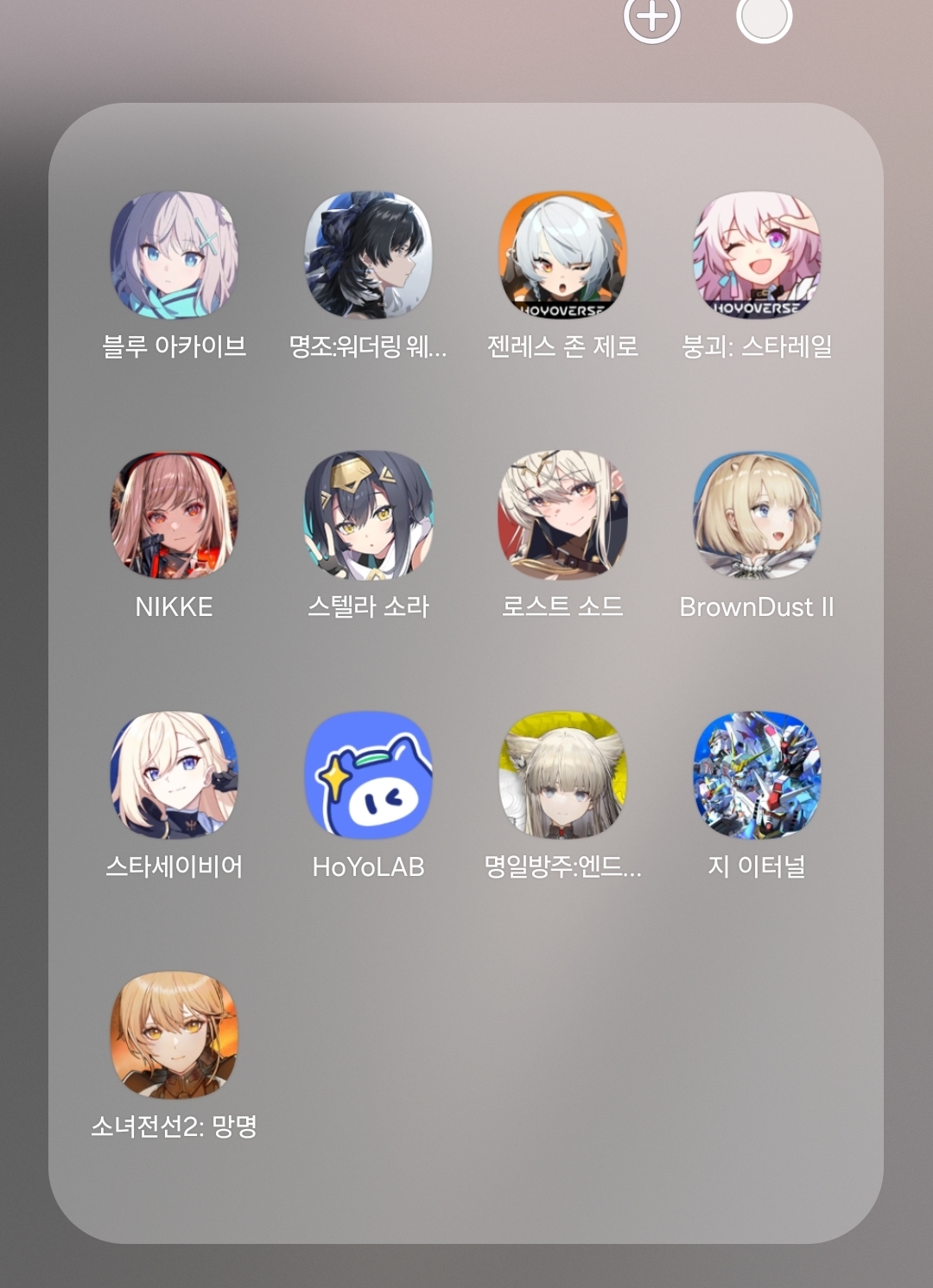Launch 지 이터널 app
The image size is (933, 1288).
point(757,776)
